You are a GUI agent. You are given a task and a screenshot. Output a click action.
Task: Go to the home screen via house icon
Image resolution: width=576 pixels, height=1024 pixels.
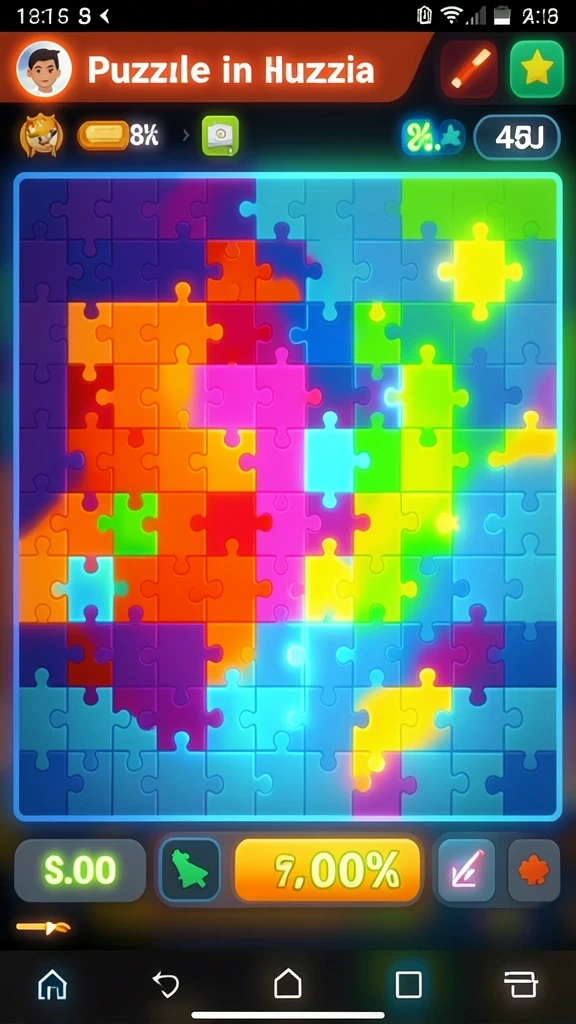(x=288, y=983)
